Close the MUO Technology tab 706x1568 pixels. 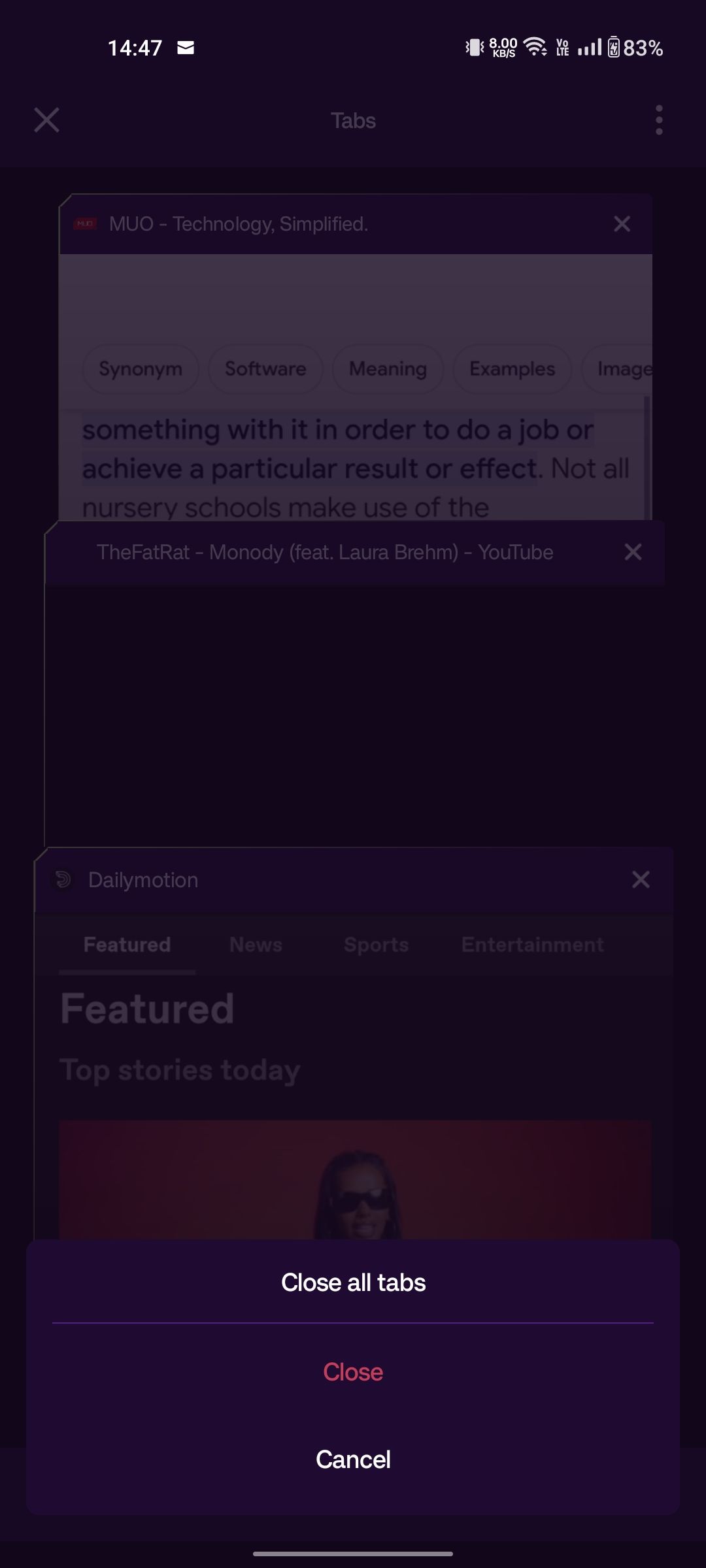[x=621, y=223]
